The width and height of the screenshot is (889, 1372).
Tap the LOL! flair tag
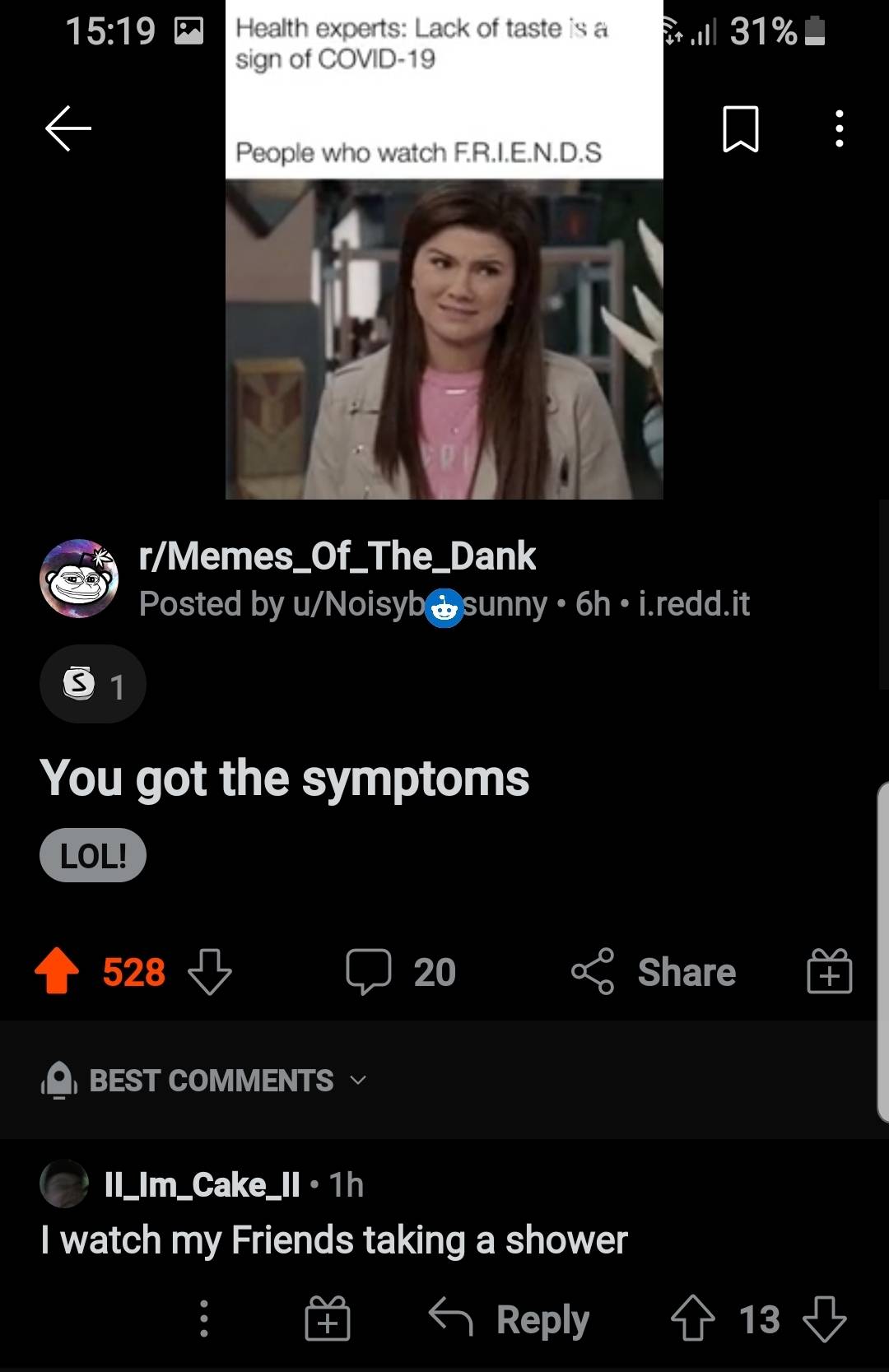[x=93, y=856]
